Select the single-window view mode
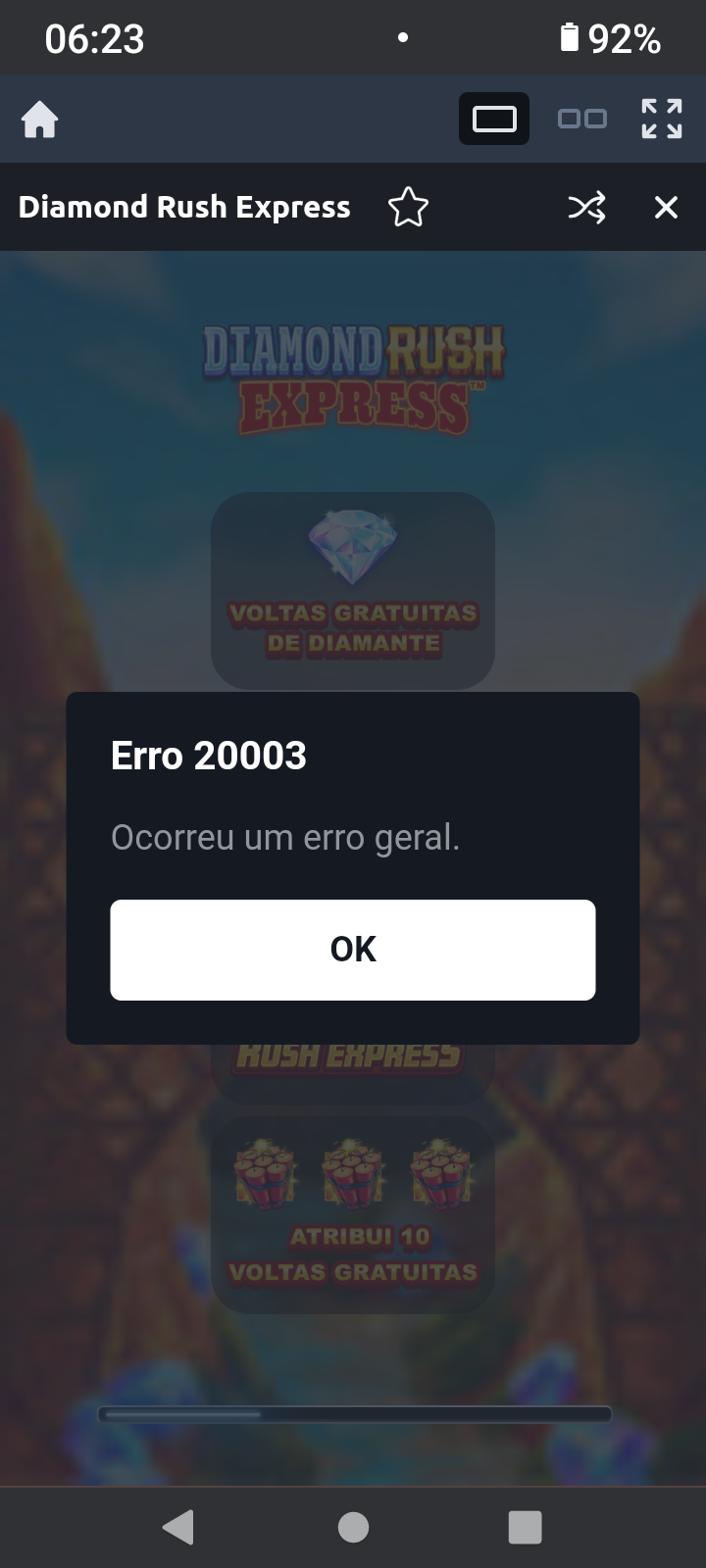The height and width of the screenshot is (1568, 706). [494, 119]
